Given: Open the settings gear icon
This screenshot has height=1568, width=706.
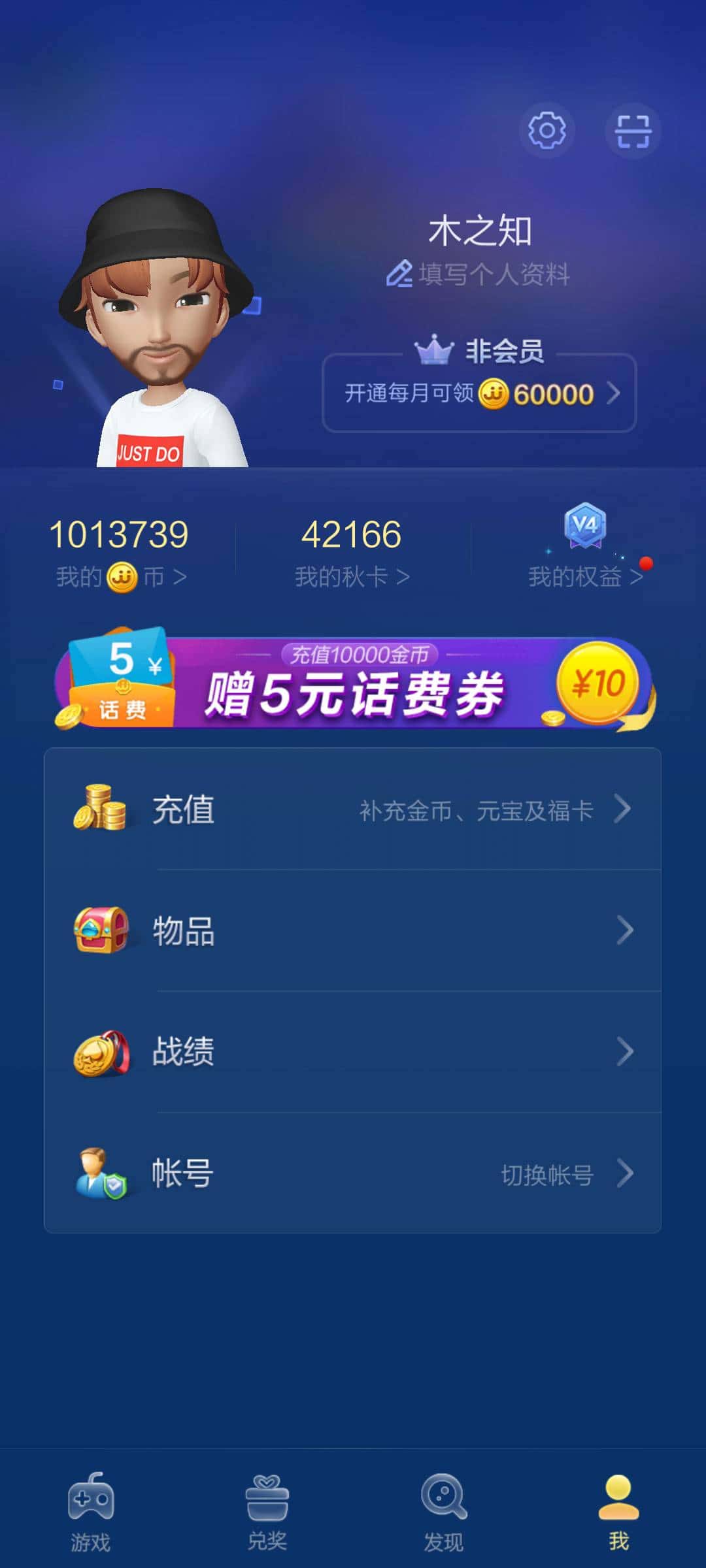Looking at the screenshot, I should pos(548,131).
